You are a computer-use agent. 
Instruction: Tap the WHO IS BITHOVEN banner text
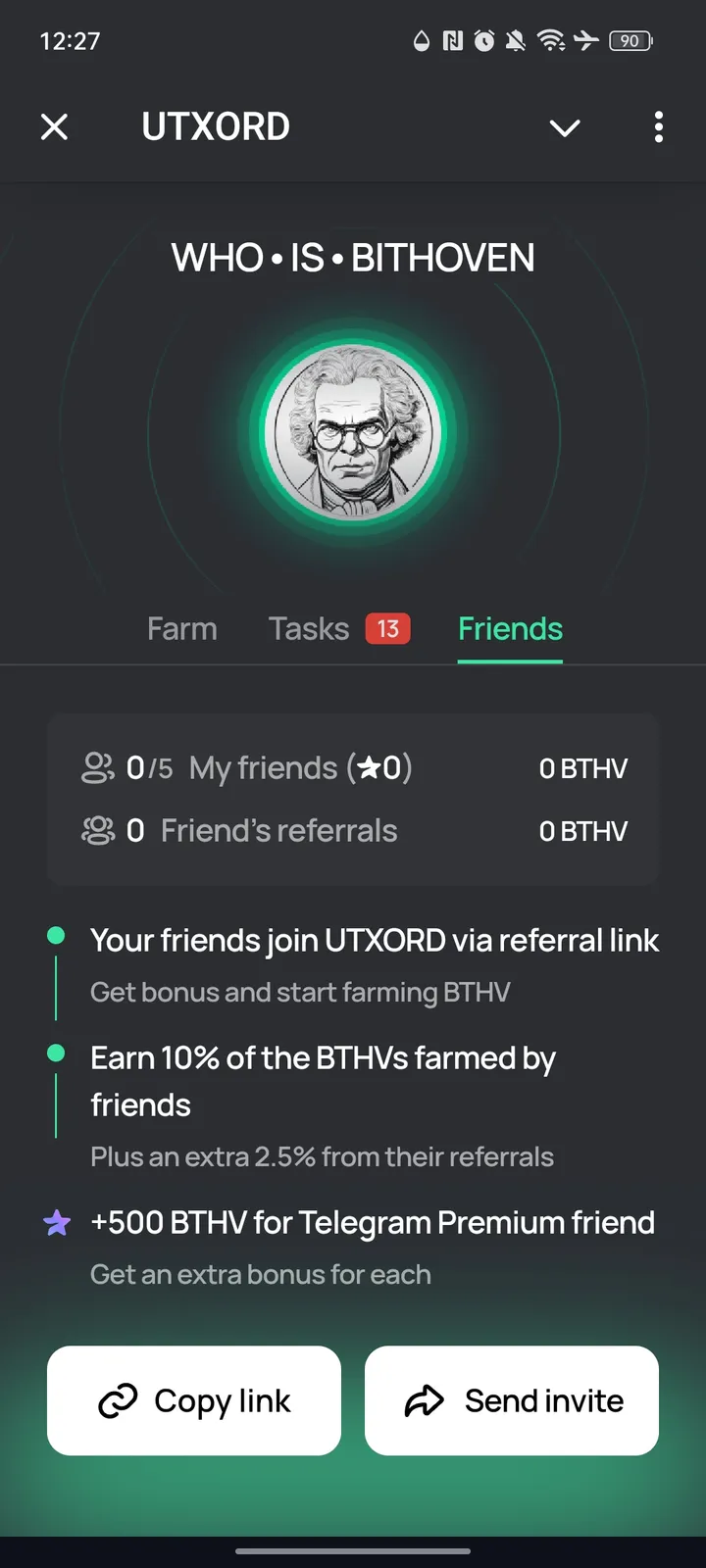353,257
